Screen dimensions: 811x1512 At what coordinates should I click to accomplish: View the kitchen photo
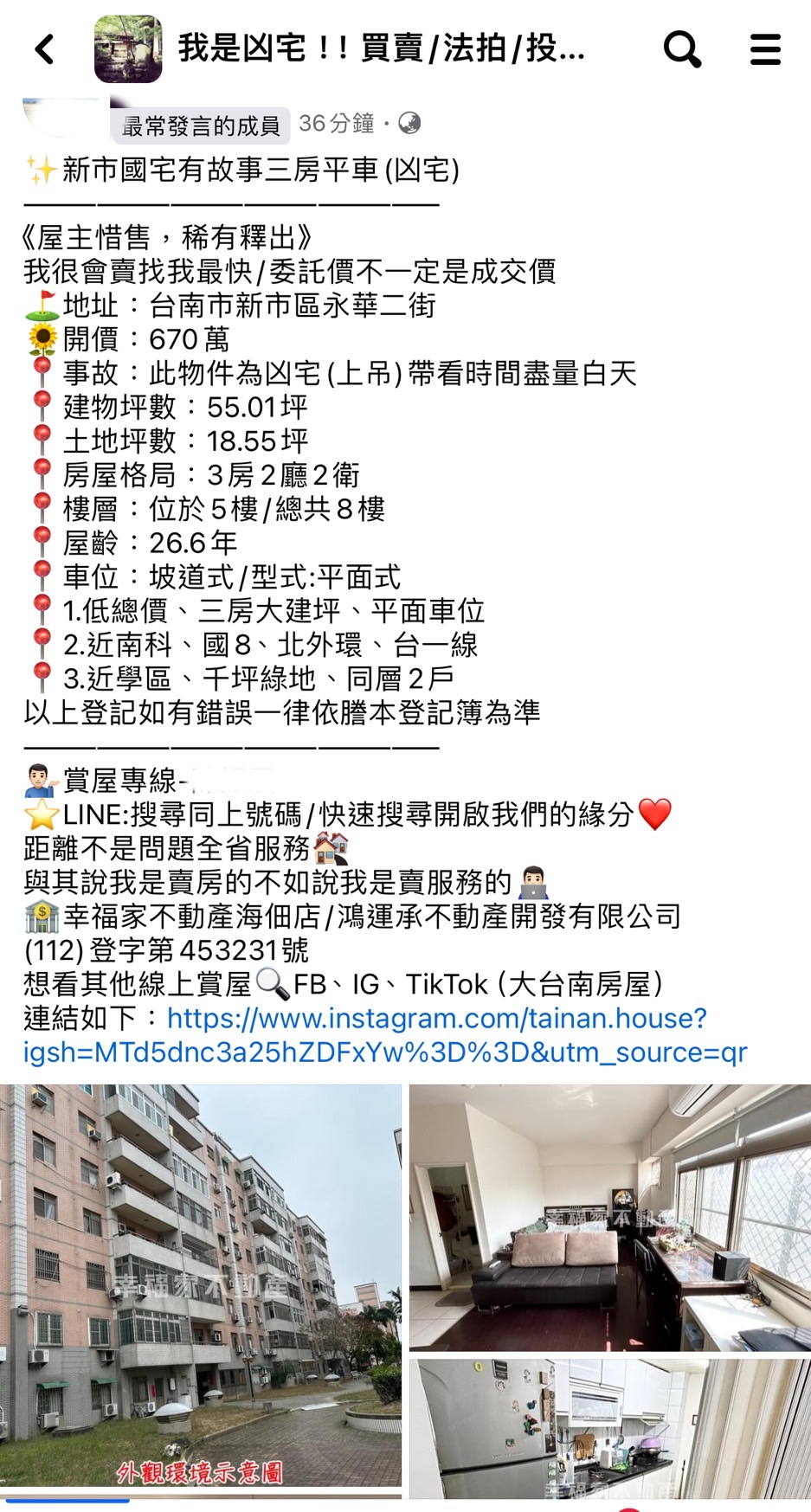coord(610,1428)
